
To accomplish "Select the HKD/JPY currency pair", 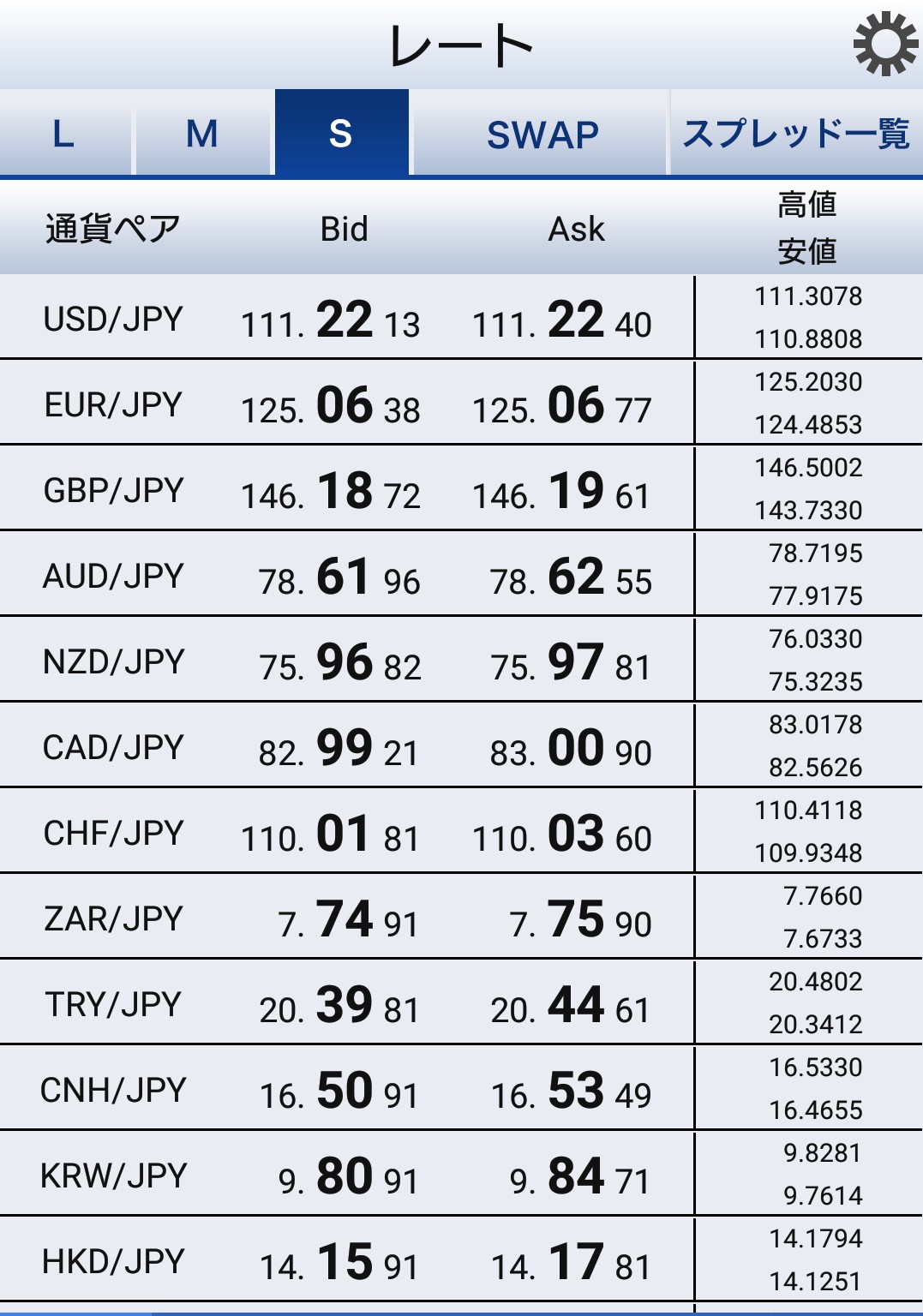I will coord(113,1261).
